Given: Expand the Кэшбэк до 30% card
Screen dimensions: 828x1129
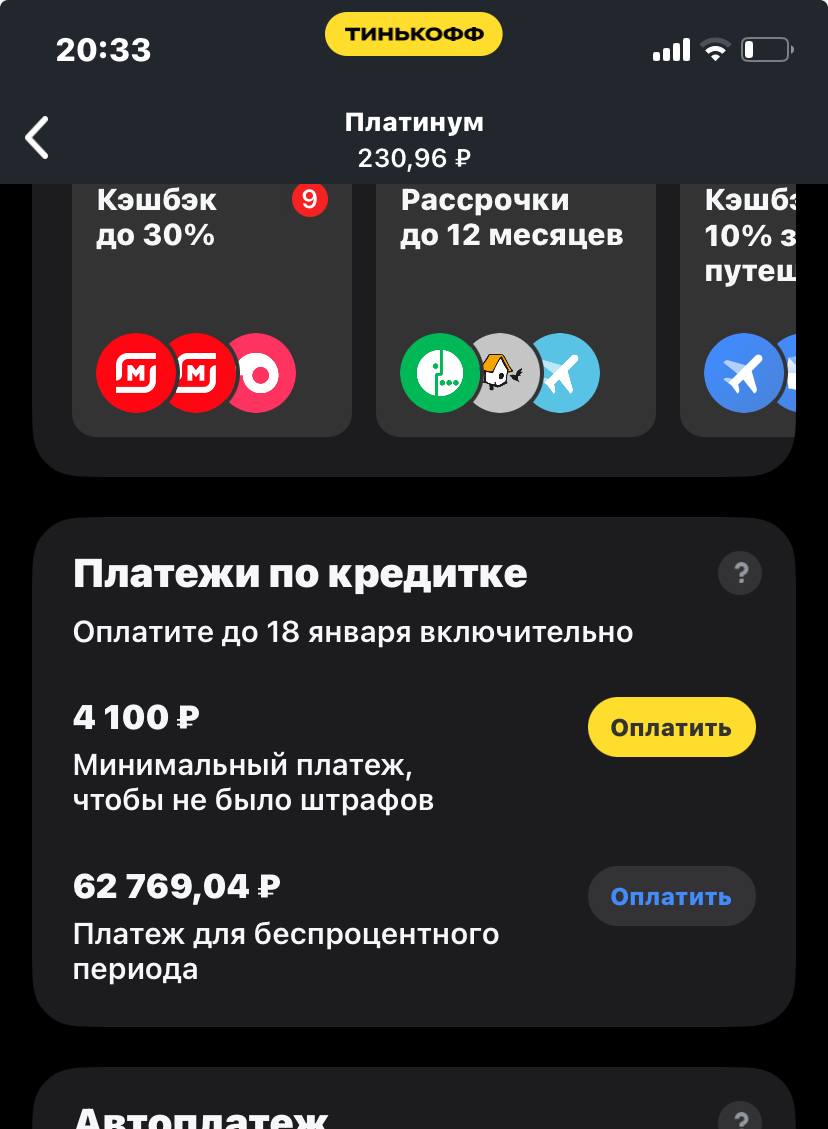Looking at the screenshot, I should pyautogui.click(x=211, y=300).
